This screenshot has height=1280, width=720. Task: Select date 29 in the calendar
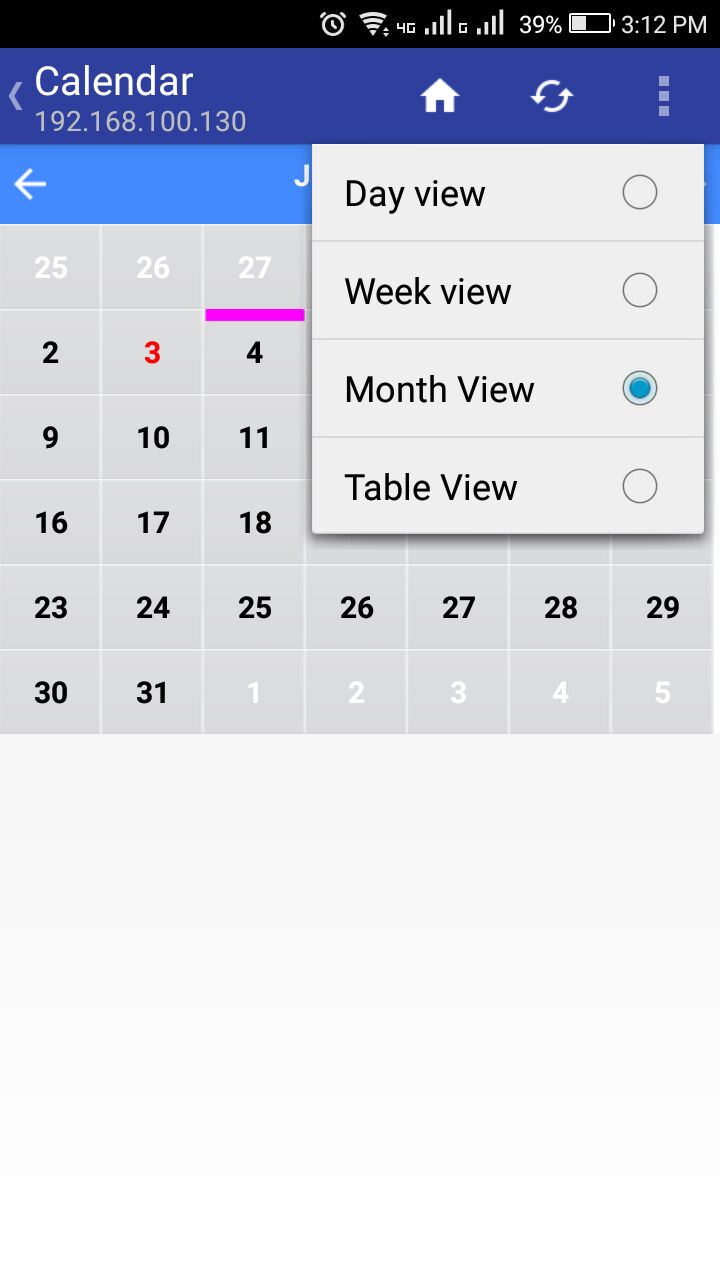[x=662, y=607]
